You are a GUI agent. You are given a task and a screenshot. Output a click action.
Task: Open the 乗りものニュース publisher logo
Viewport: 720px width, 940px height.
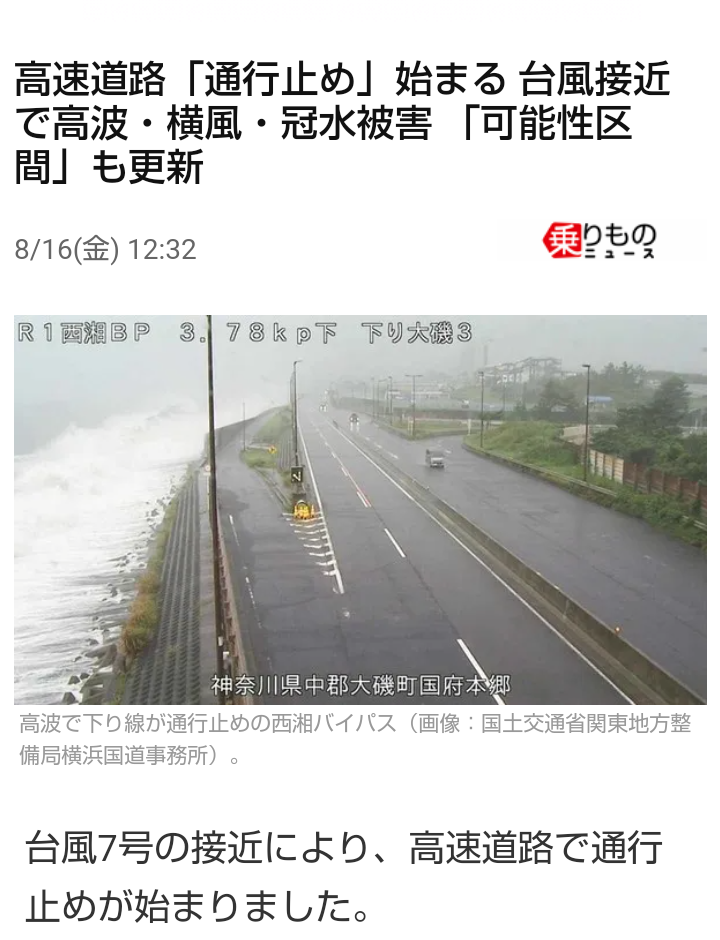pos(600,241)
